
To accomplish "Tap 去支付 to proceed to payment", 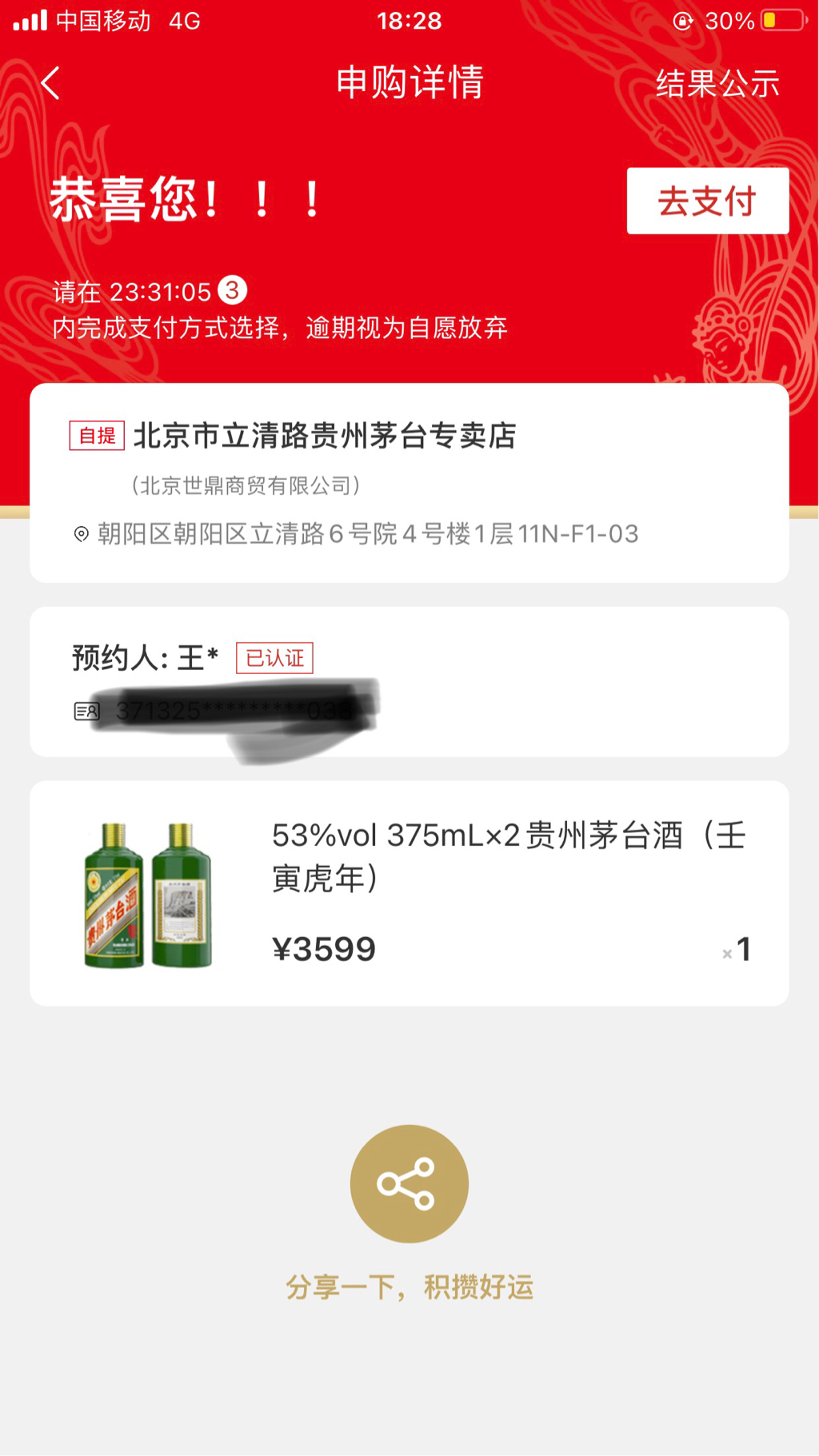I will pyautogui.click(x=707, y=201).
